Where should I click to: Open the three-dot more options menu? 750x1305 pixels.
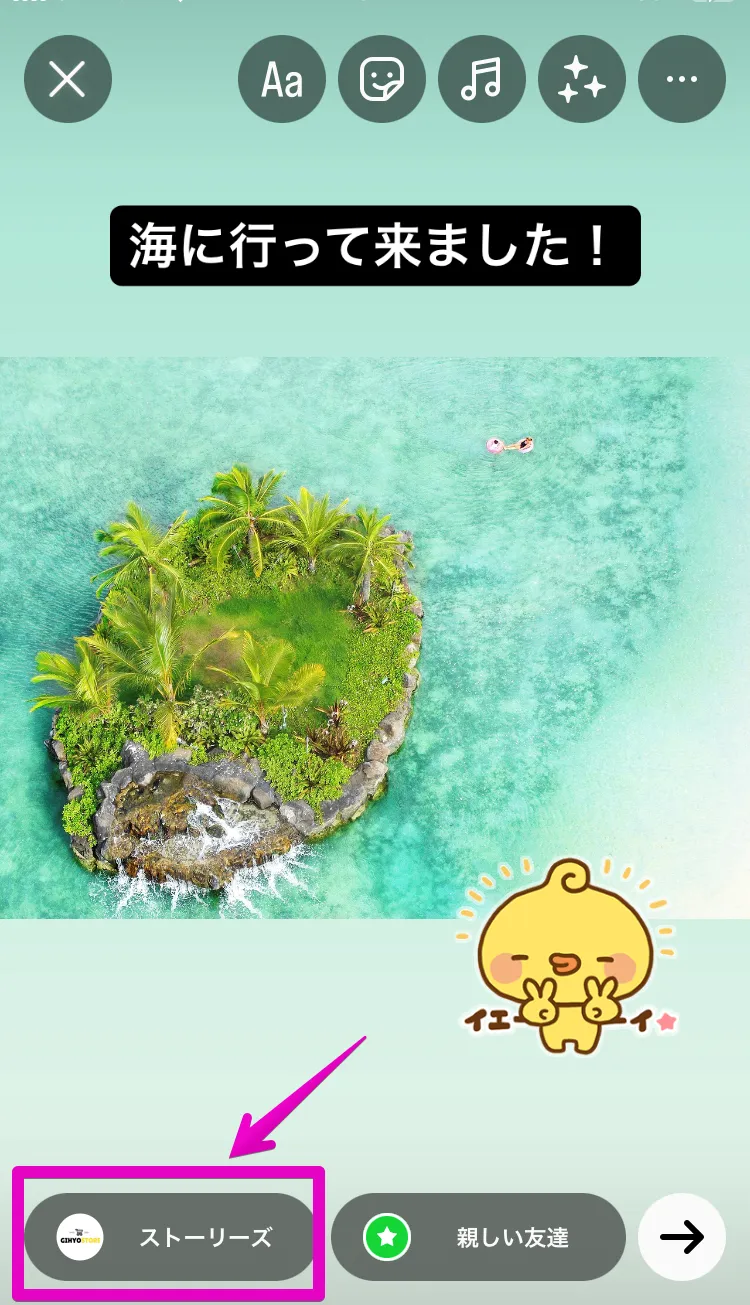tap(682, 80)
